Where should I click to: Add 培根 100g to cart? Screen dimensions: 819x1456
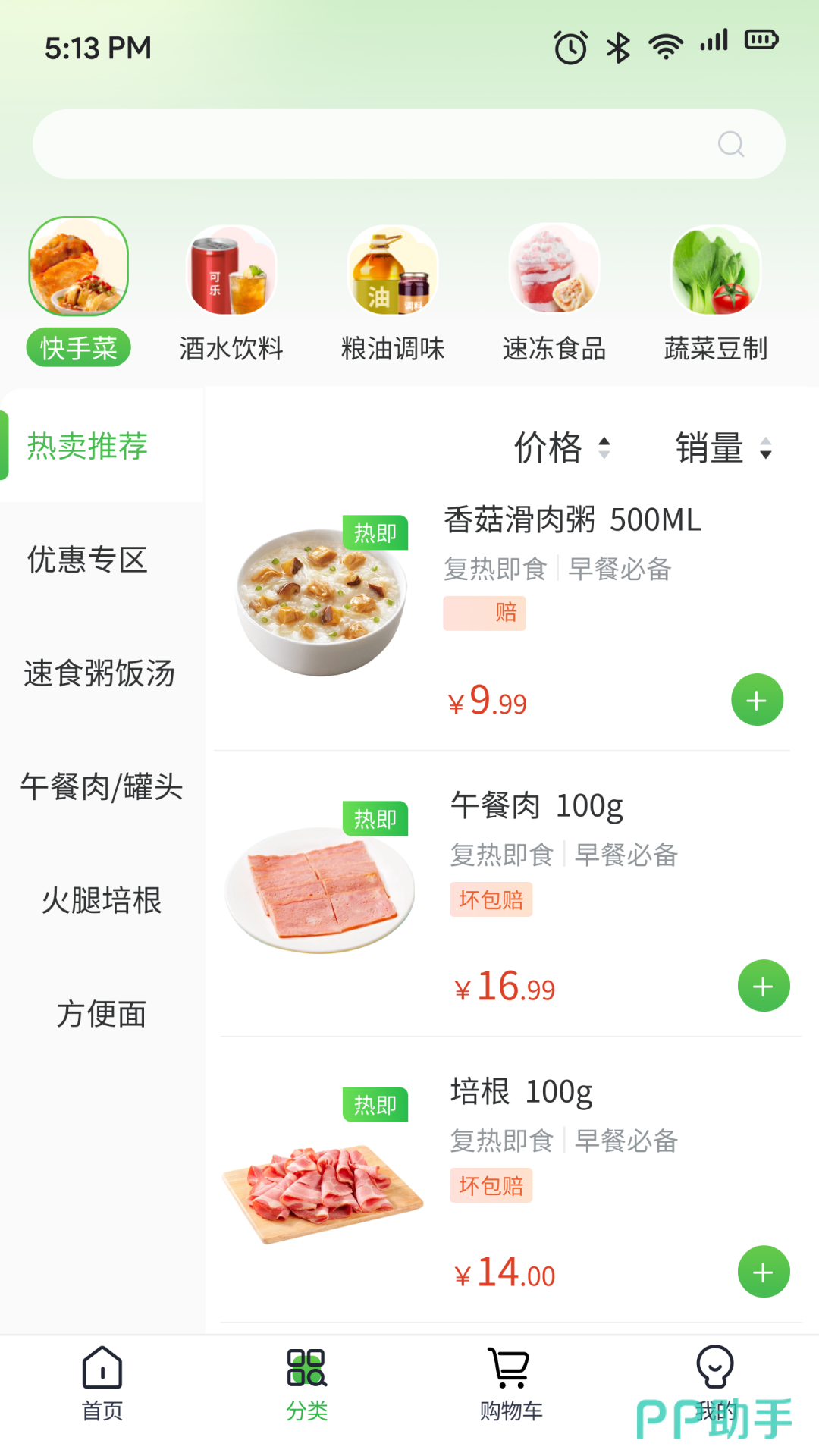coord(764,1272)
